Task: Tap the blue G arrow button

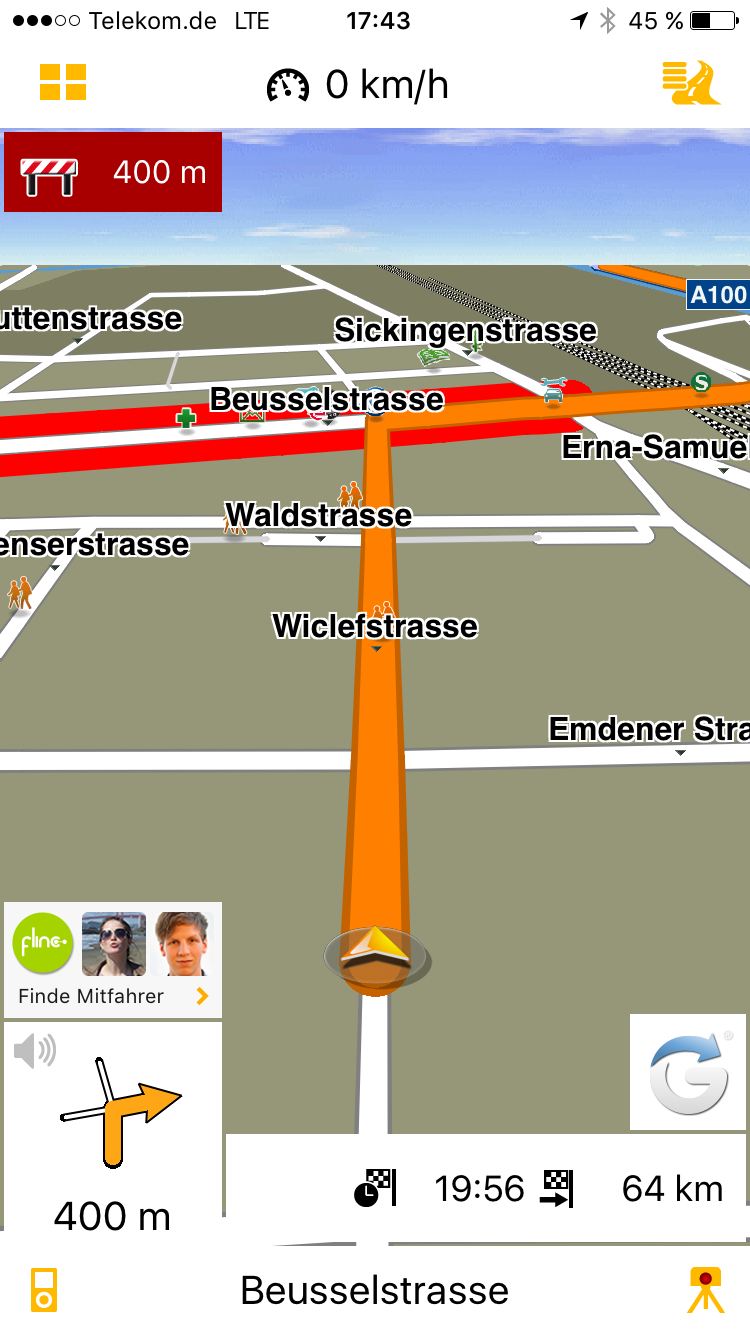Action: point(688,1072)
